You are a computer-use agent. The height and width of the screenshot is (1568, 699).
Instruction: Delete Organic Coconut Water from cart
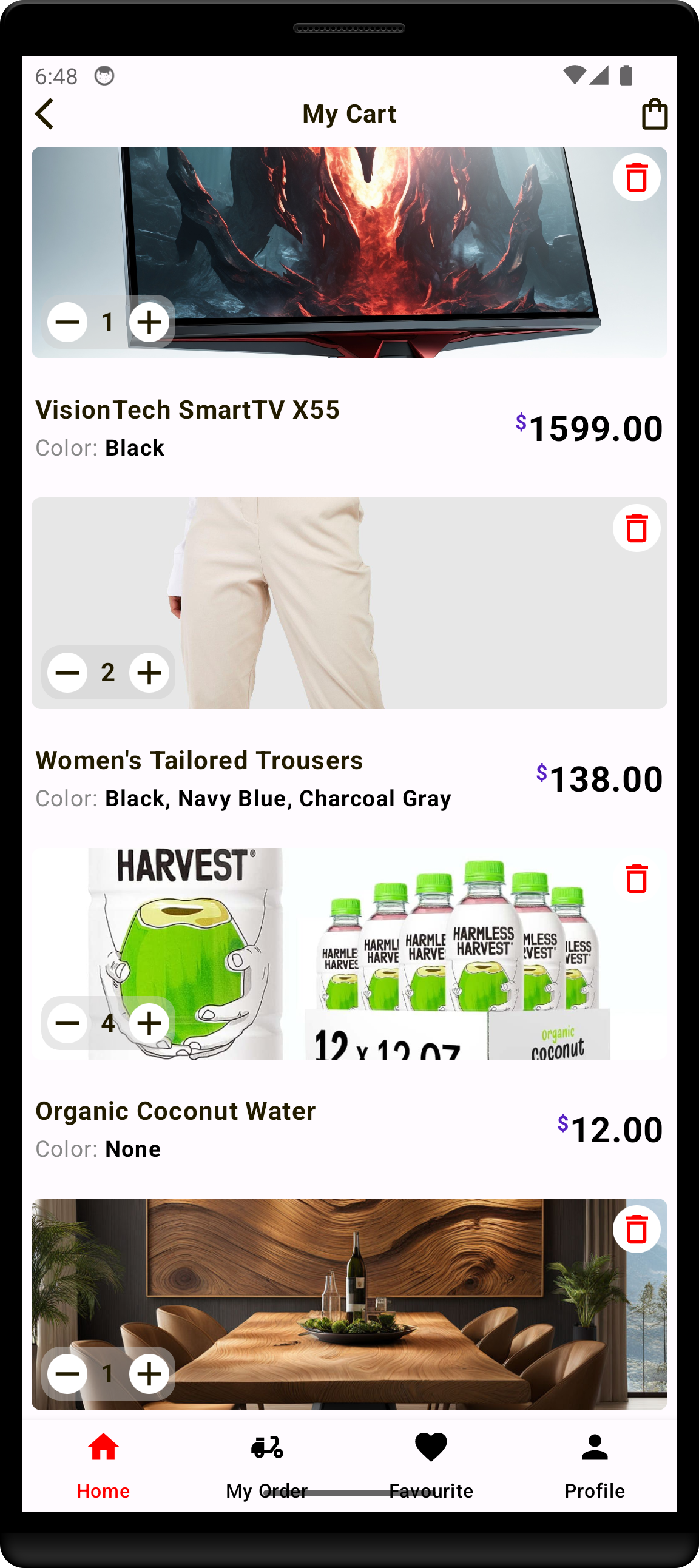[x=637, y=879]
